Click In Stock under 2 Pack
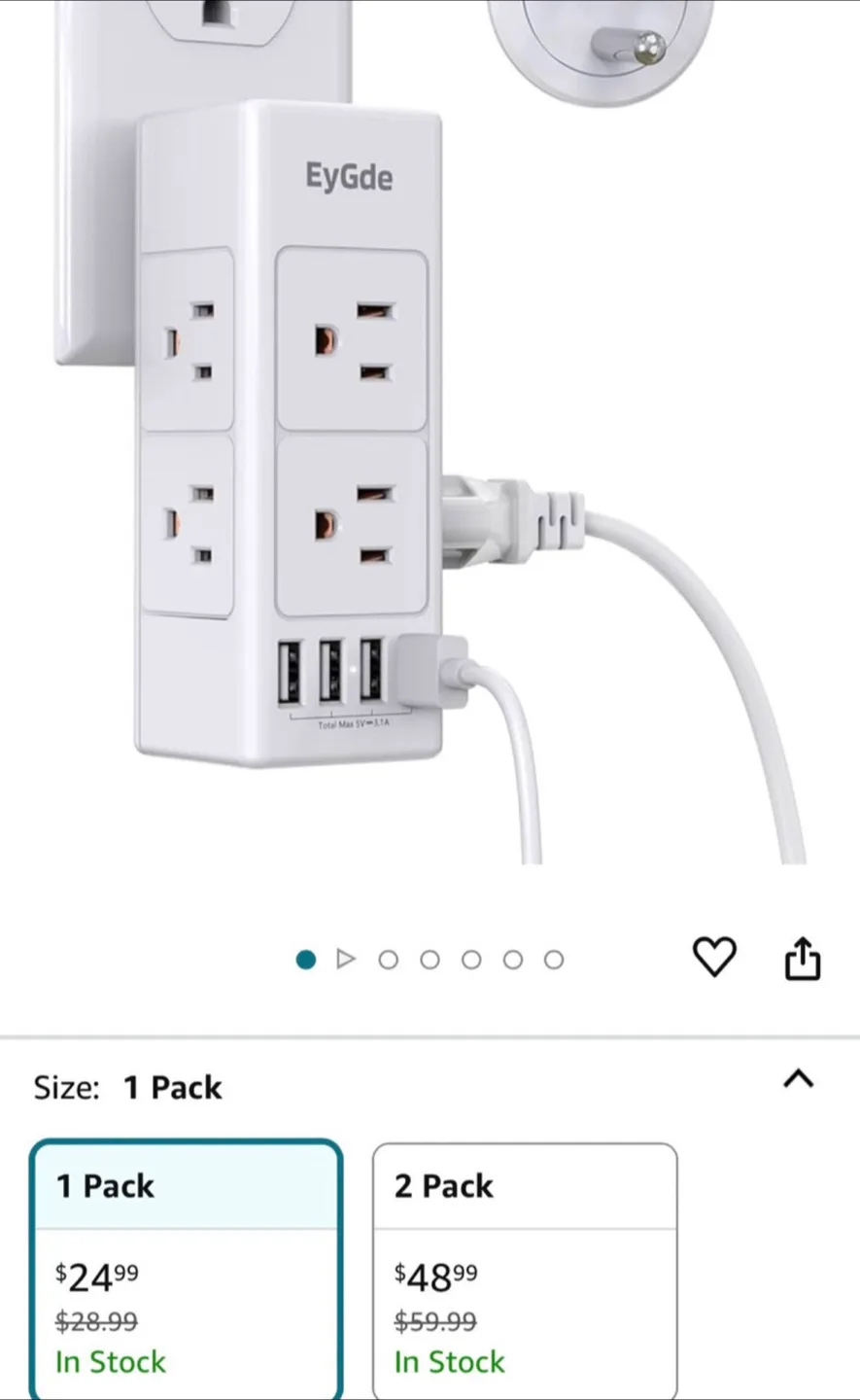The width and height of the screenshot is (860, 1400). click(x=449, y=1362)
